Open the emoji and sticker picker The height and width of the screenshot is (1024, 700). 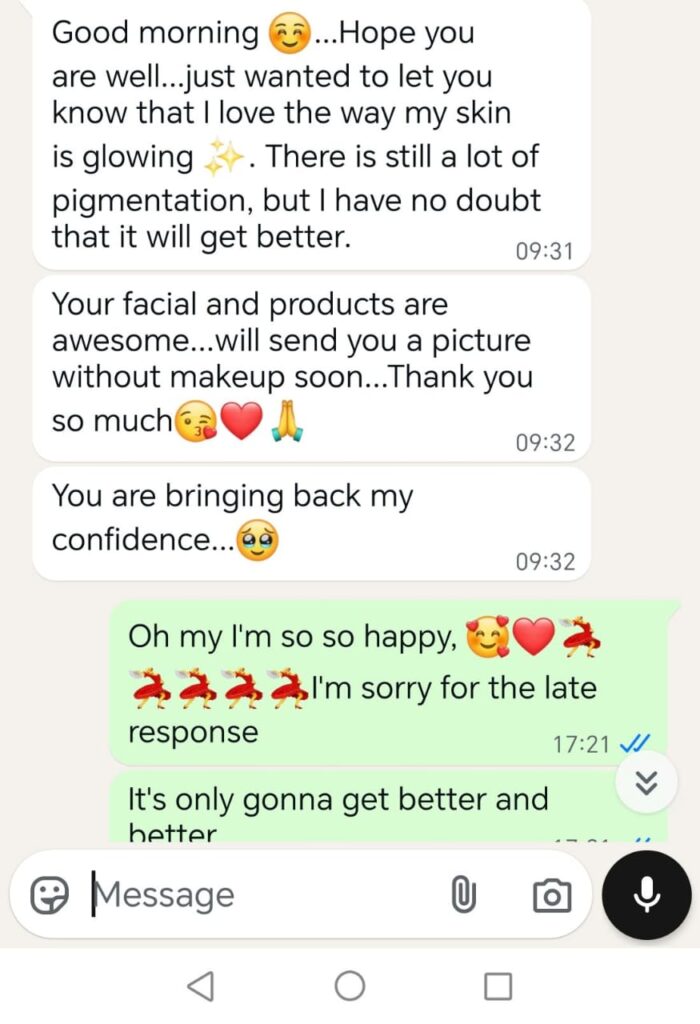click(x=49, y=894)
